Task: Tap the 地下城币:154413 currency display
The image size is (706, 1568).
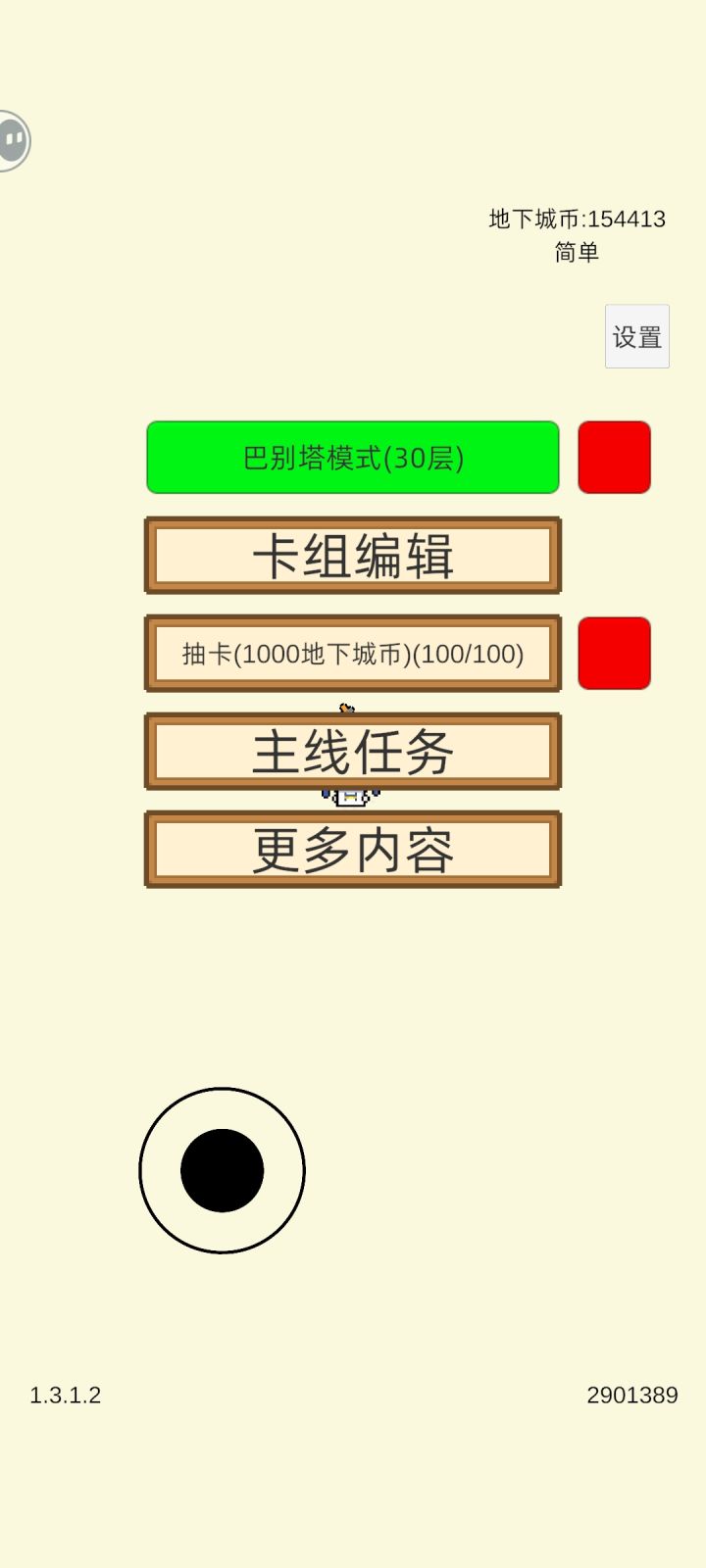Action: tap(577, 220)
